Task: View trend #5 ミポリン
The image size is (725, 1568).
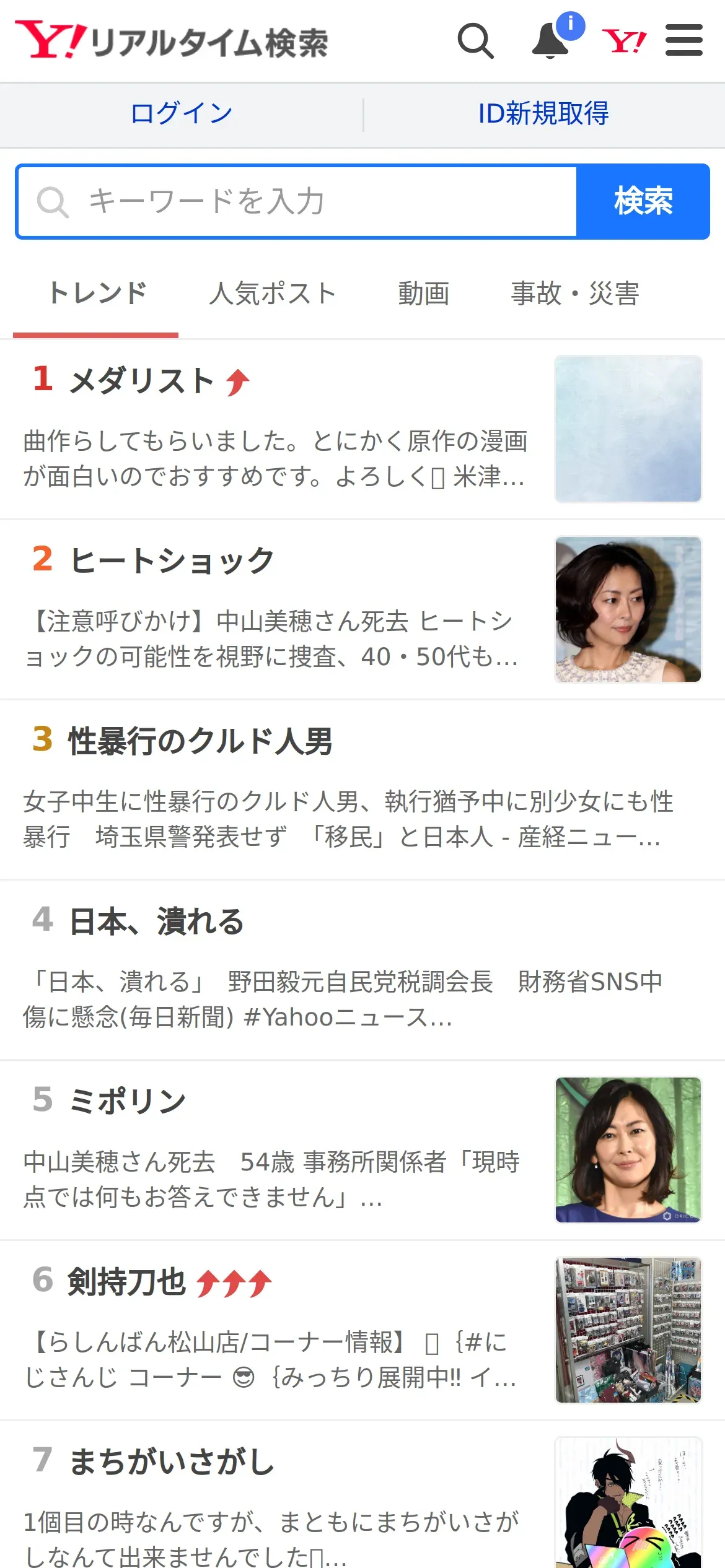Action: point(128,1102)
